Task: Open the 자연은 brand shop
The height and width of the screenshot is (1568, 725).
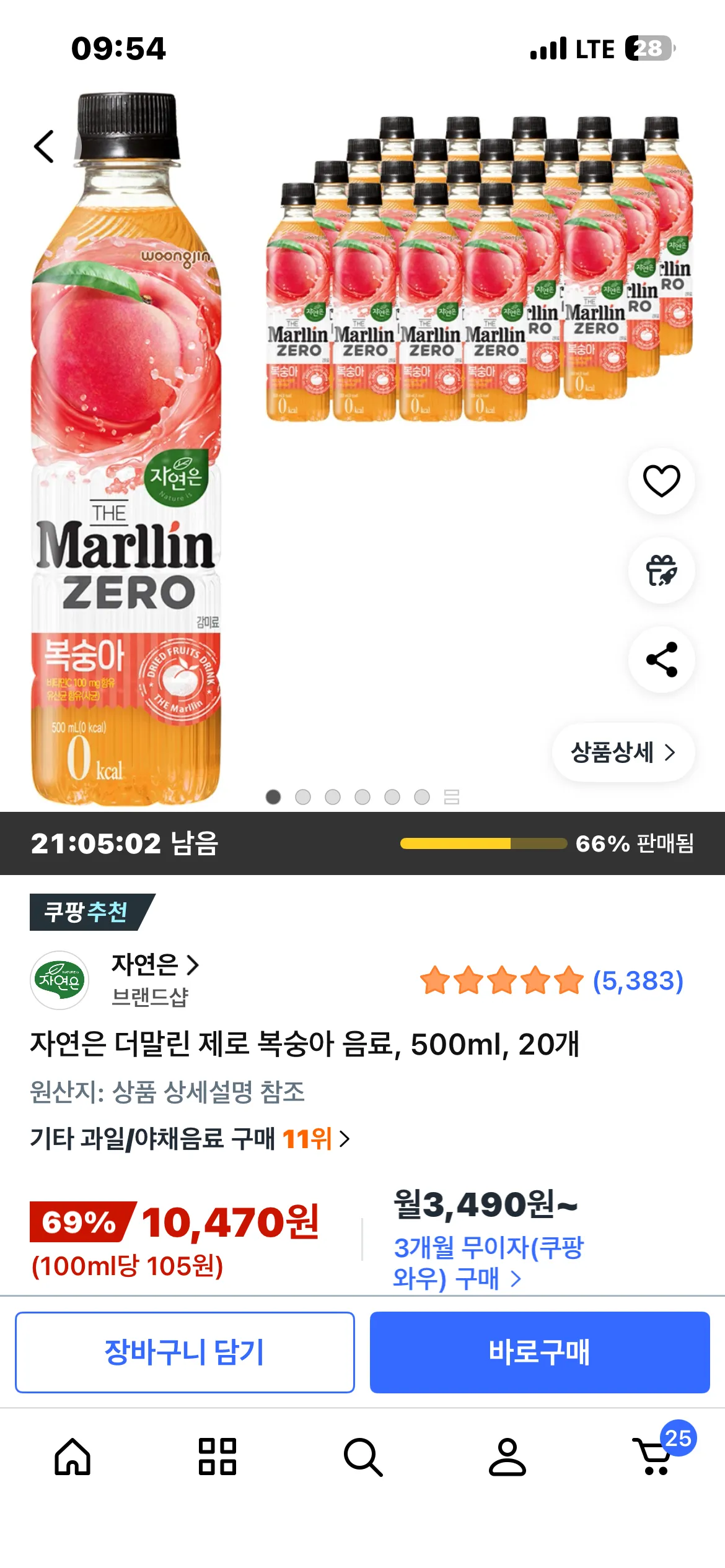Action: pyautogui.click(x=155, y=965)
